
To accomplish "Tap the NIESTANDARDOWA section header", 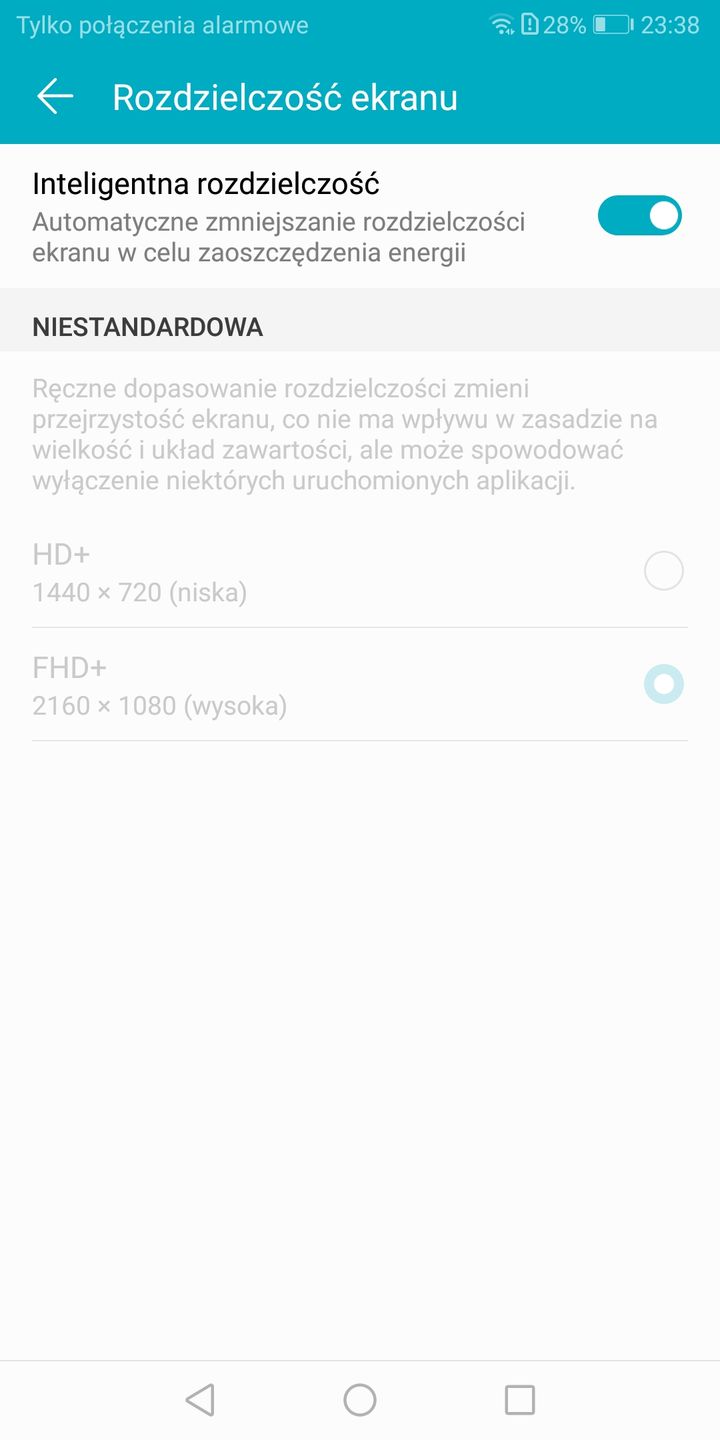I will click(x=146, y=327).
